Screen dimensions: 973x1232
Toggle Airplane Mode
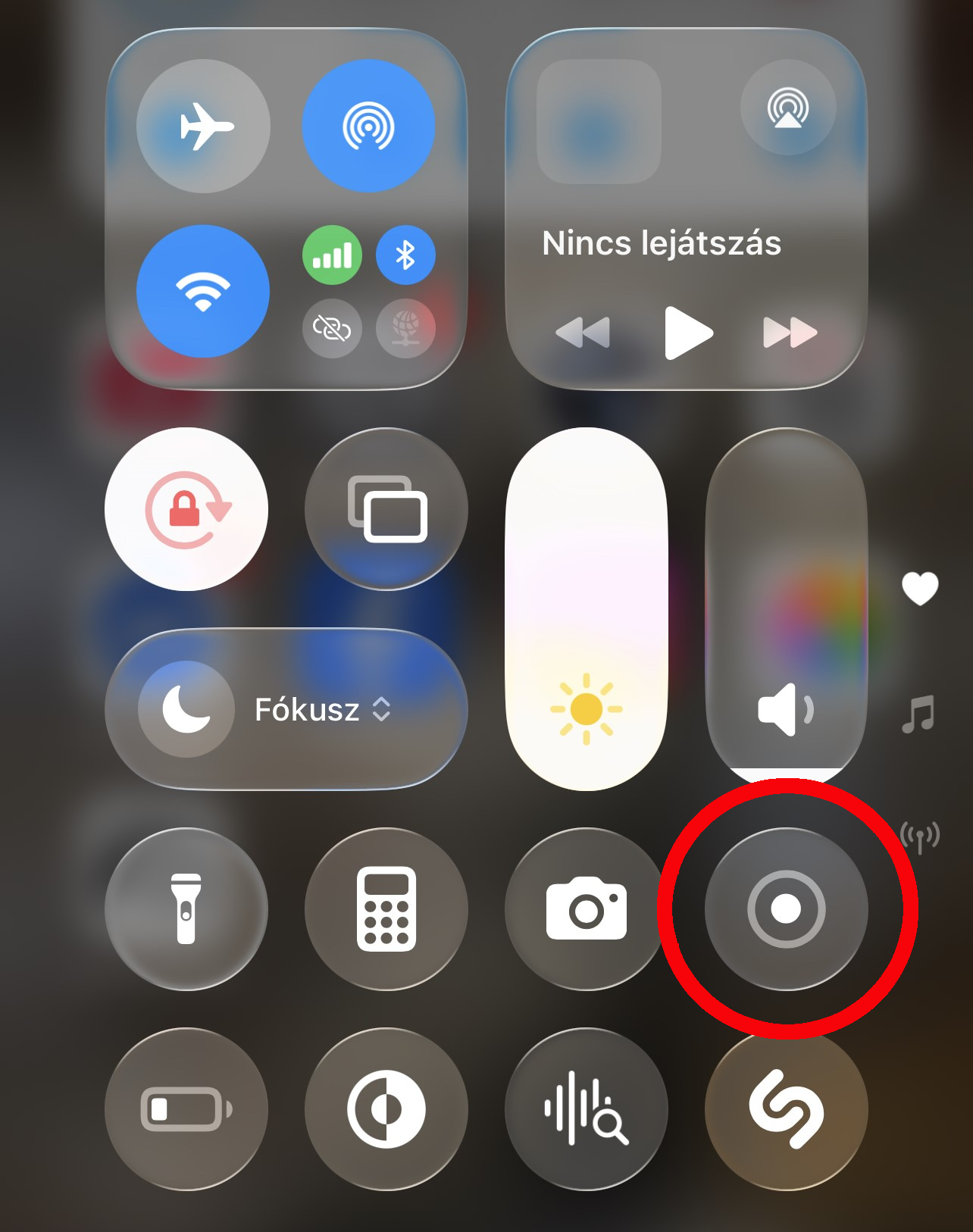pos(203,126)
